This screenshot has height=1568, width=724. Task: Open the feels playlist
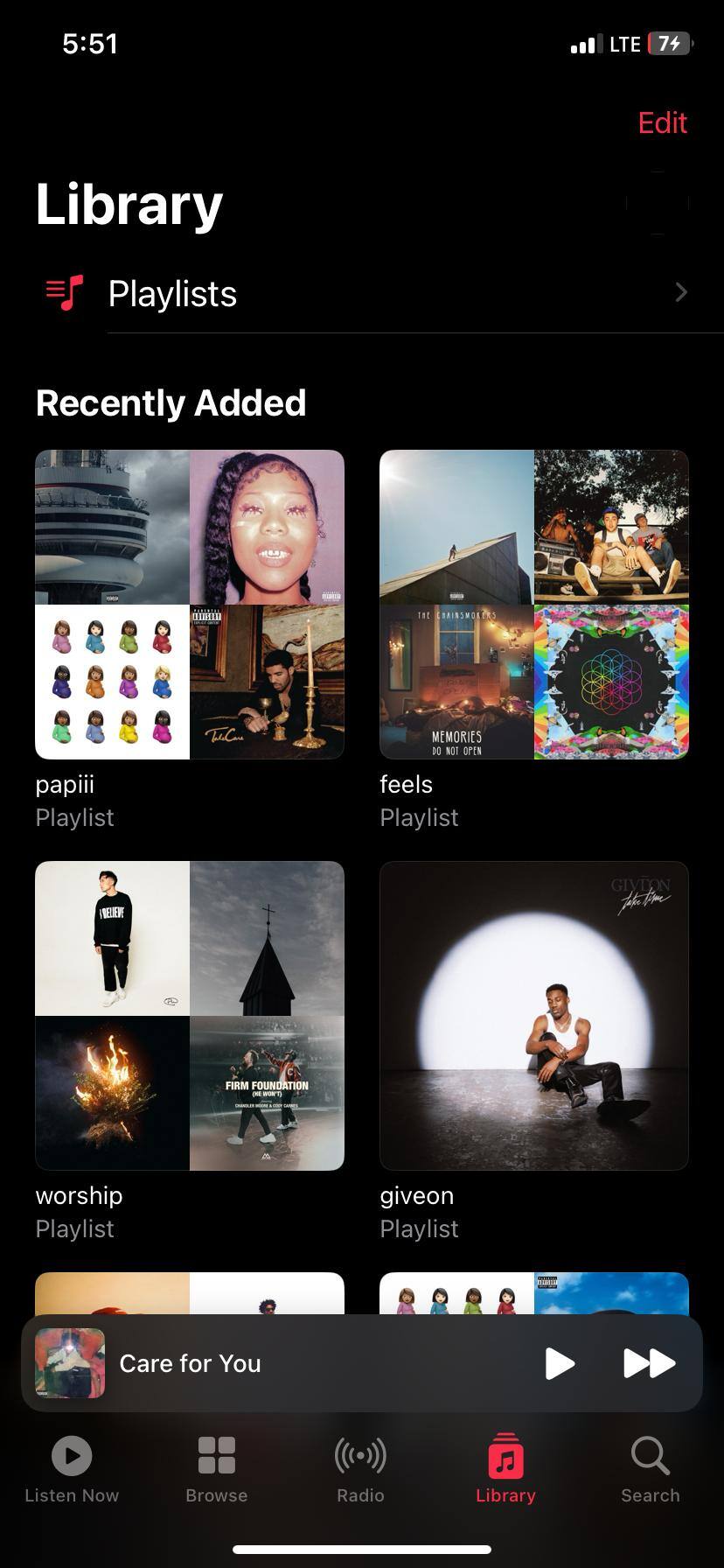coord(534,605)
